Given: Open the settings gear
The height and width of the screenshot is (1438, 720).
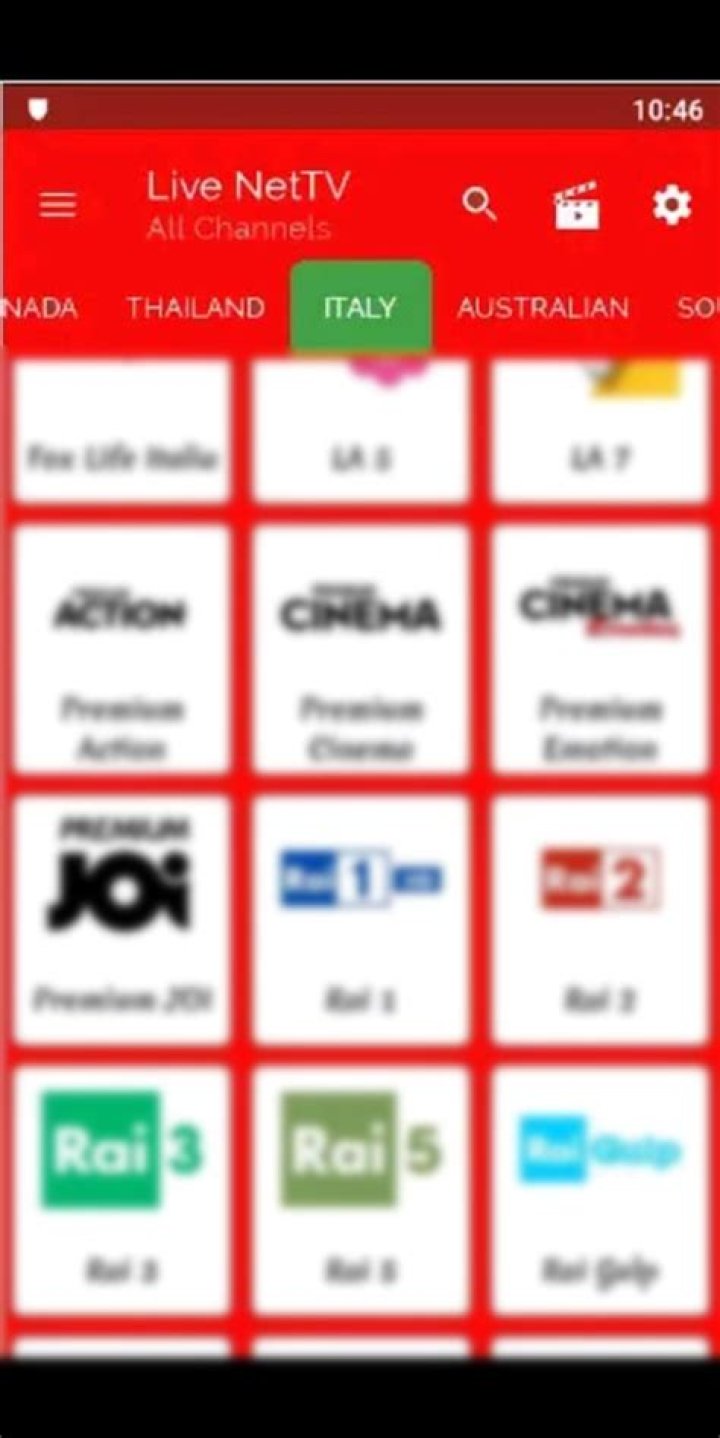Looking at the screenshot, I should click(x=671, y=205).
